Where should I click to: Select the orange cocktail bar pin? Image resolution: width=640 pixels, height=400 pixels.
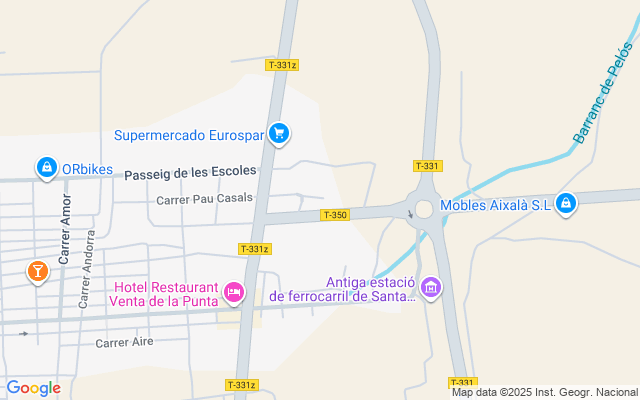[x=37, y=271]
